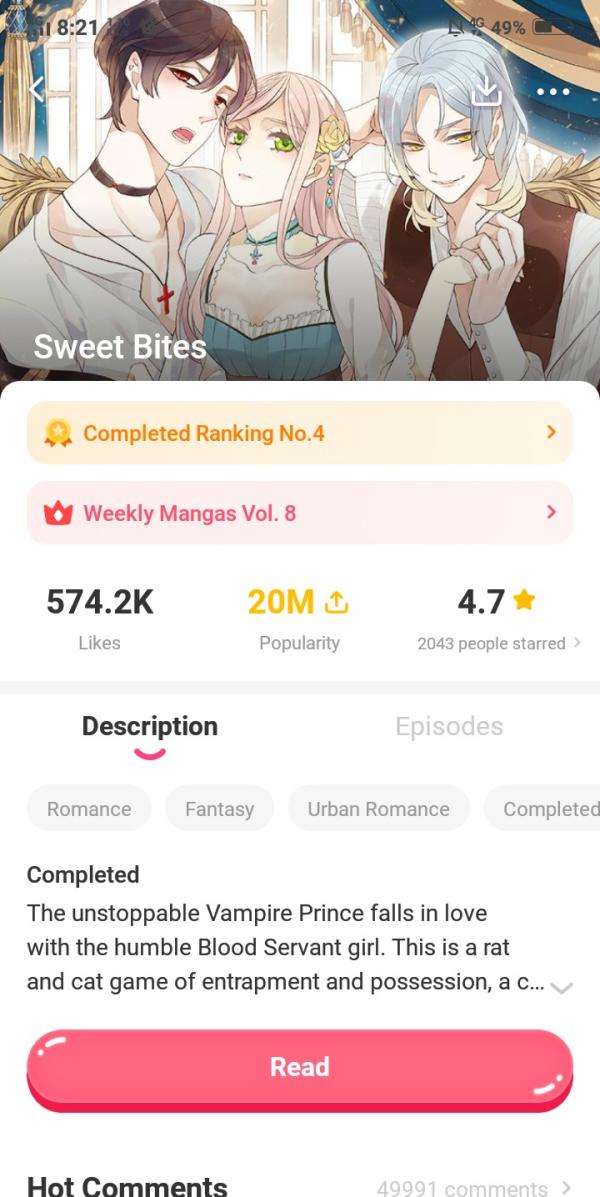The image size is (600, 1197).
Task: Switch to the Episodes tab
Action: click(x=449, y=727)
